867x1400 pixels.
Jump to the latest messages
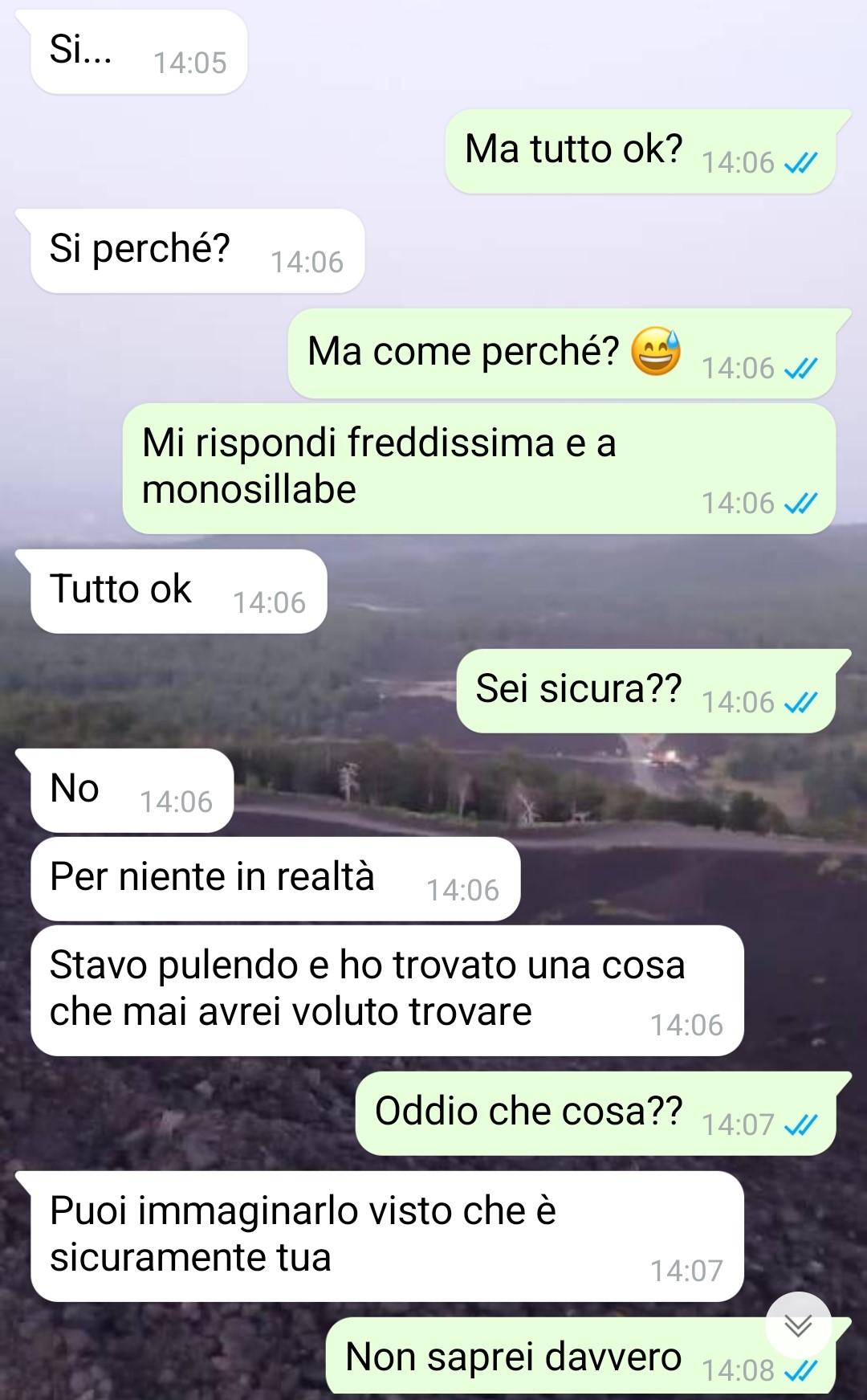798,1324
